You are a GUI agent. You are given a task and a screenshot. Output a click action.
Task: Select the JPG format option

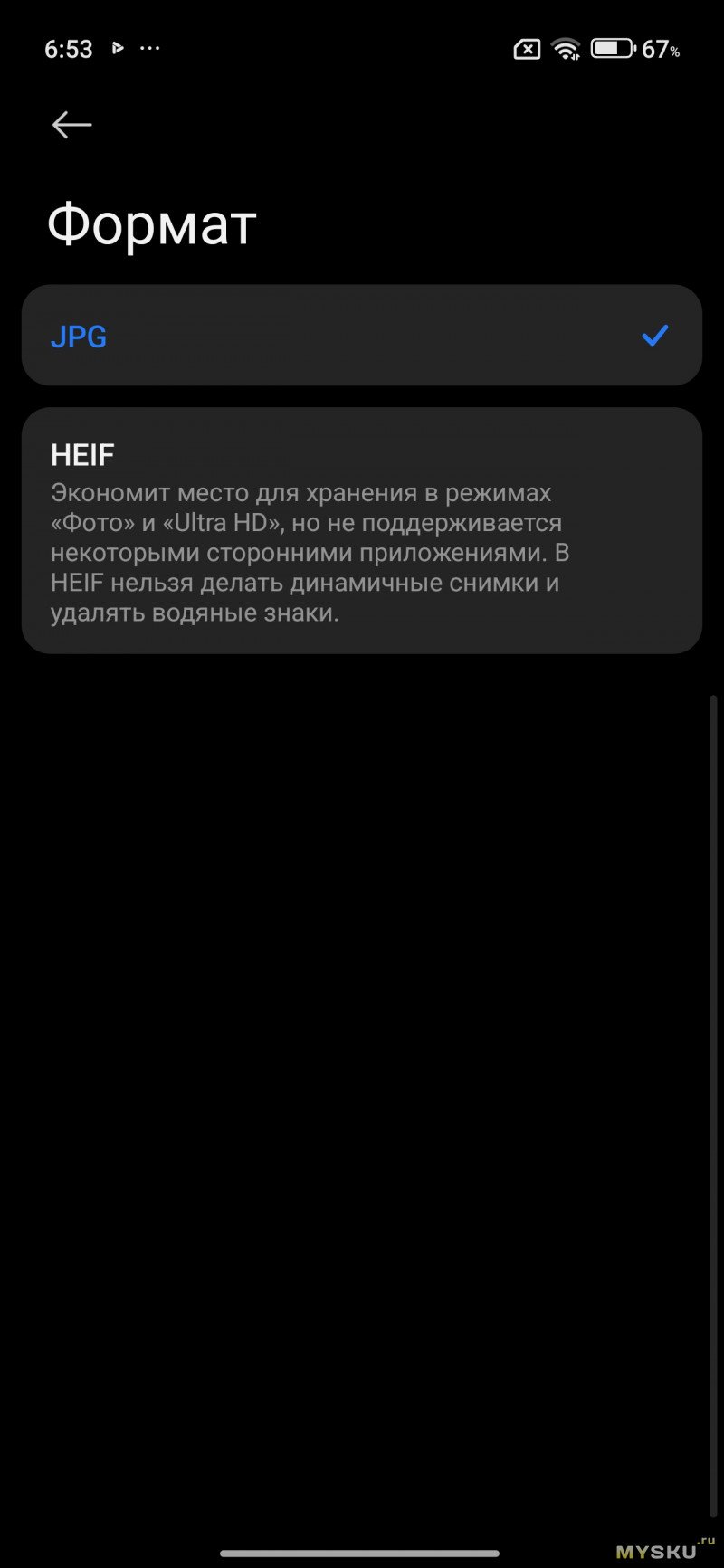tap(361, 337)
